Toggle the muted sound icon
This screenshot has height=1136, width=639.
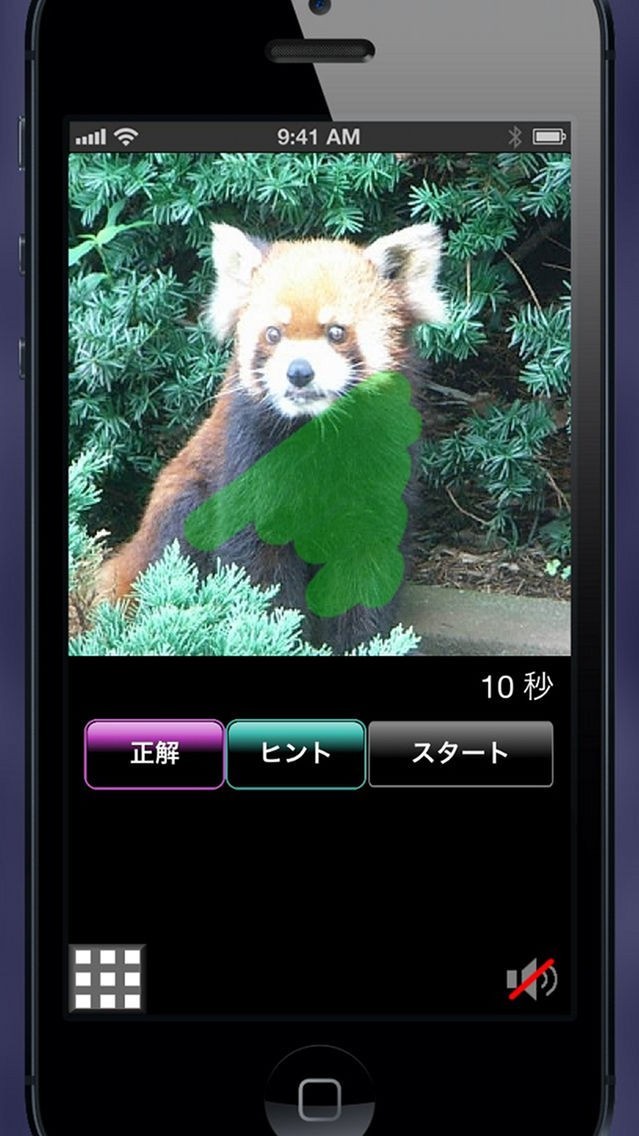coord(531,978)
